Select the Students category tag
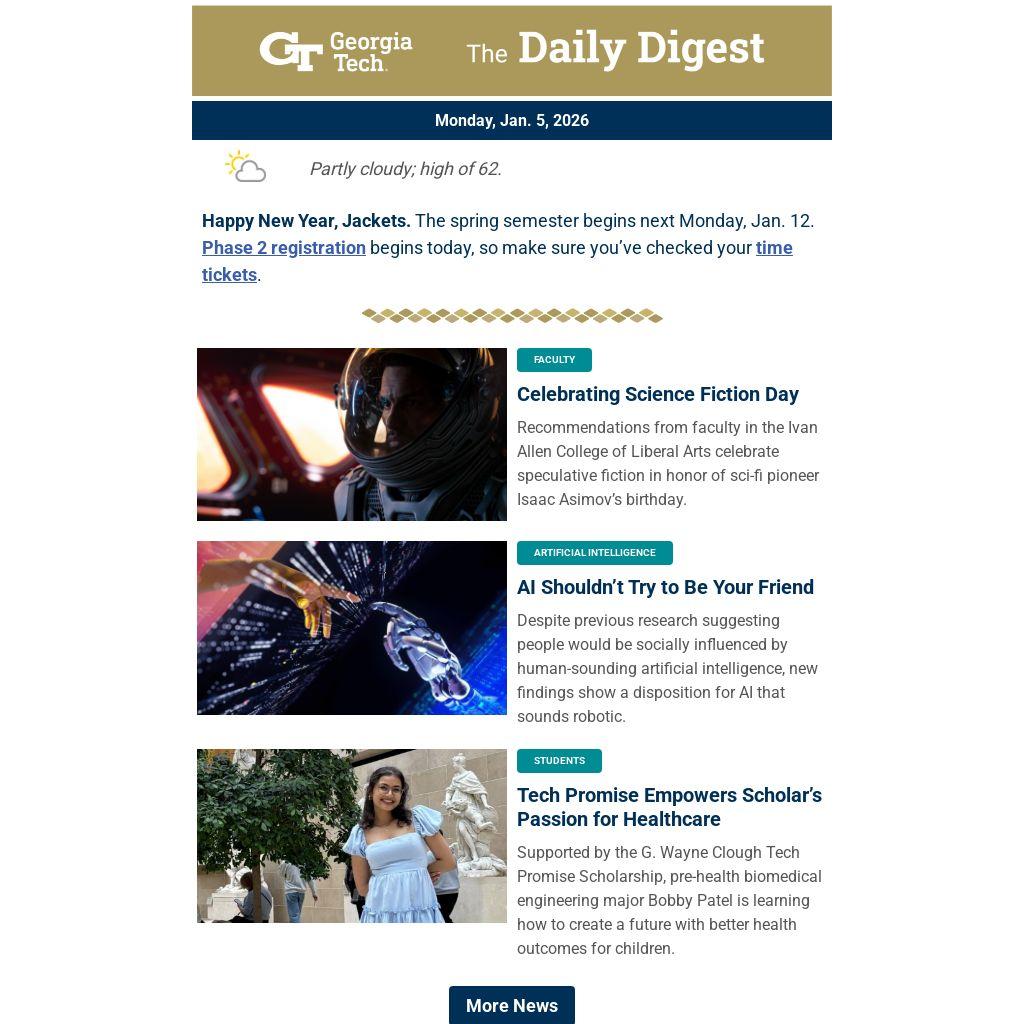The height and width of the screenshot is (1024, 1024). point(559,761)
